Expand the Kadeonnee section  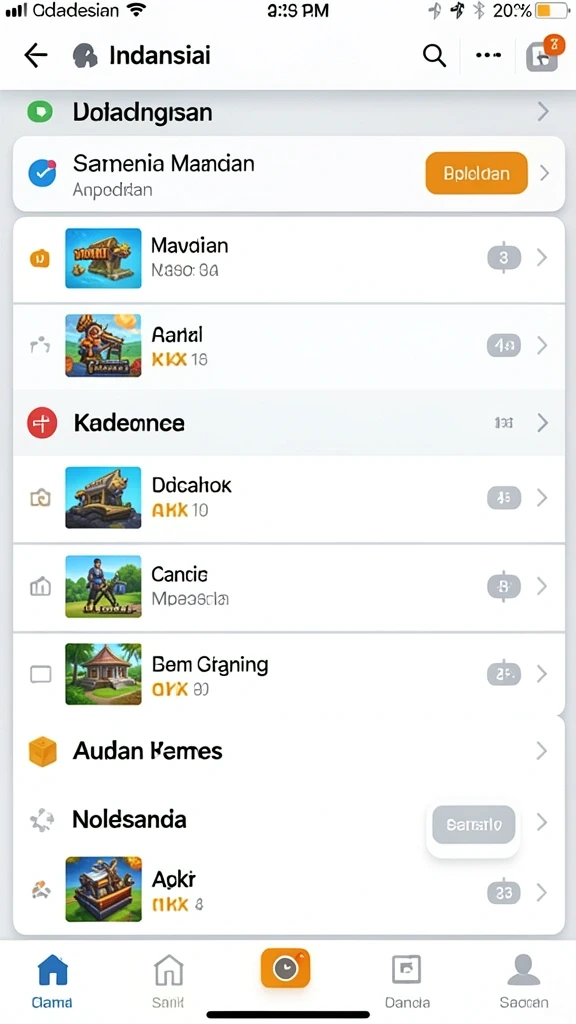288,423
